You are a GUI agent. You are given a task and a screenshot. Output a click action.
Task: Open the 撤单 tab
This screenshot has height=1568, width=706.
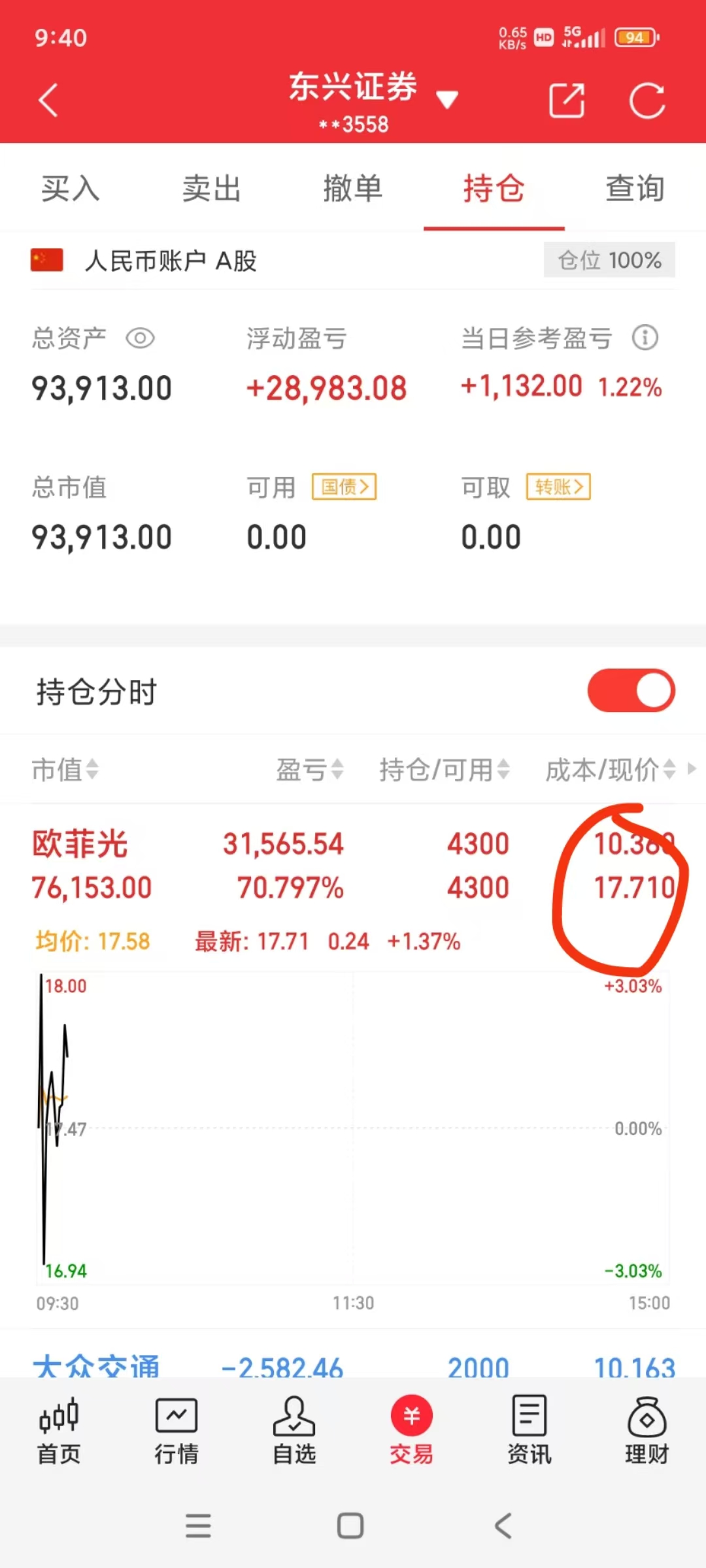[353, 189]
